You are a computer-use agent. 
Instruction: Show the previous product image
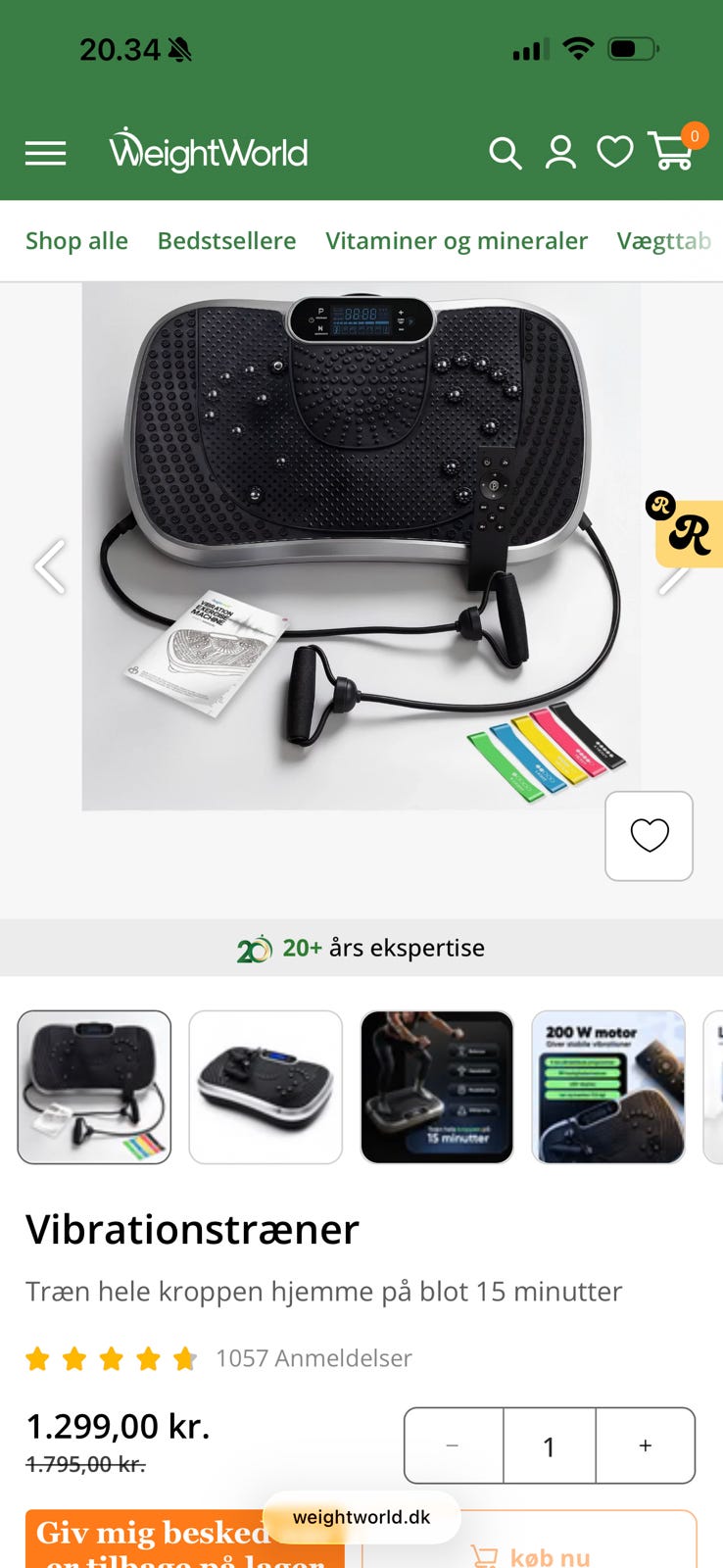pyautogui.click(x=49, y=566)
